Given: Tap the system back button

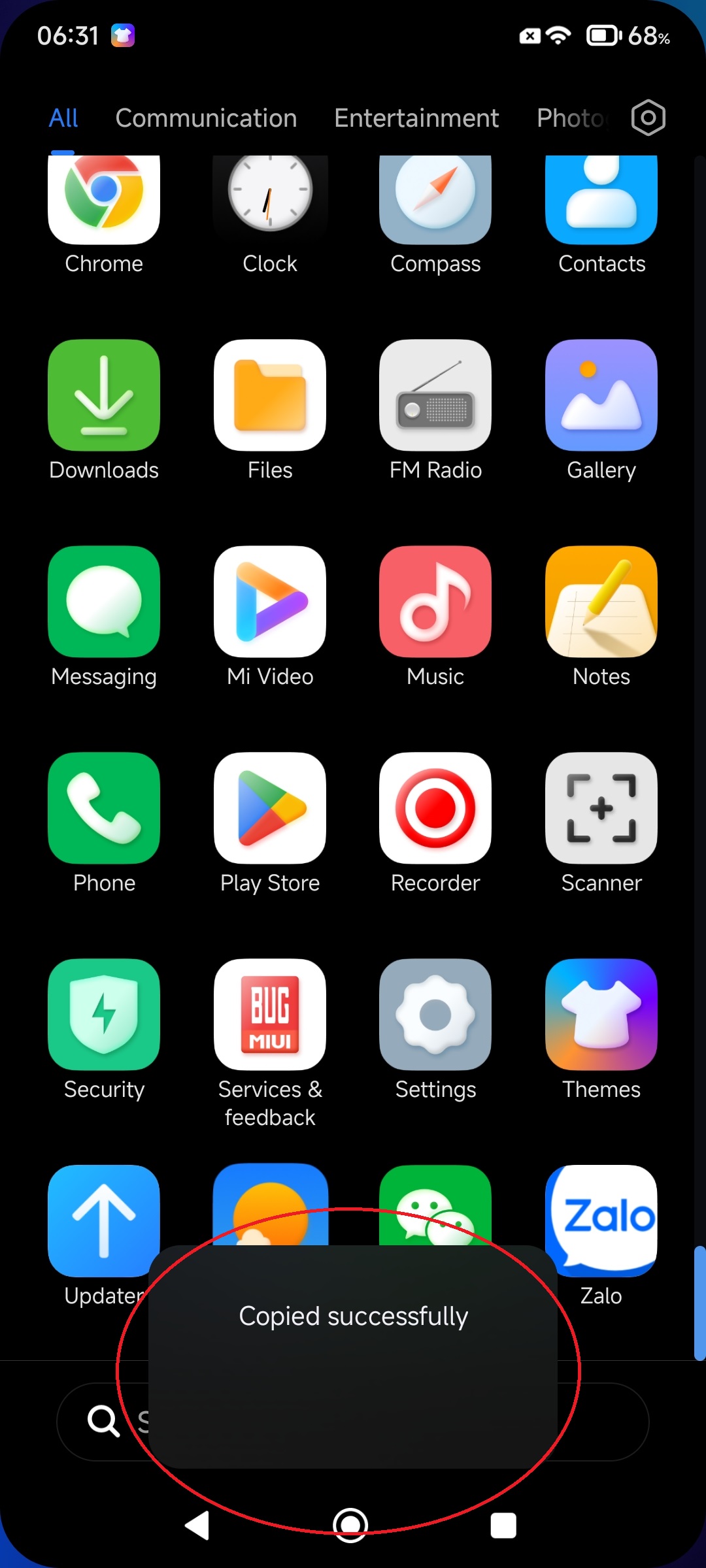Looking at the screenshot, I should click(x=197, y=1526).
